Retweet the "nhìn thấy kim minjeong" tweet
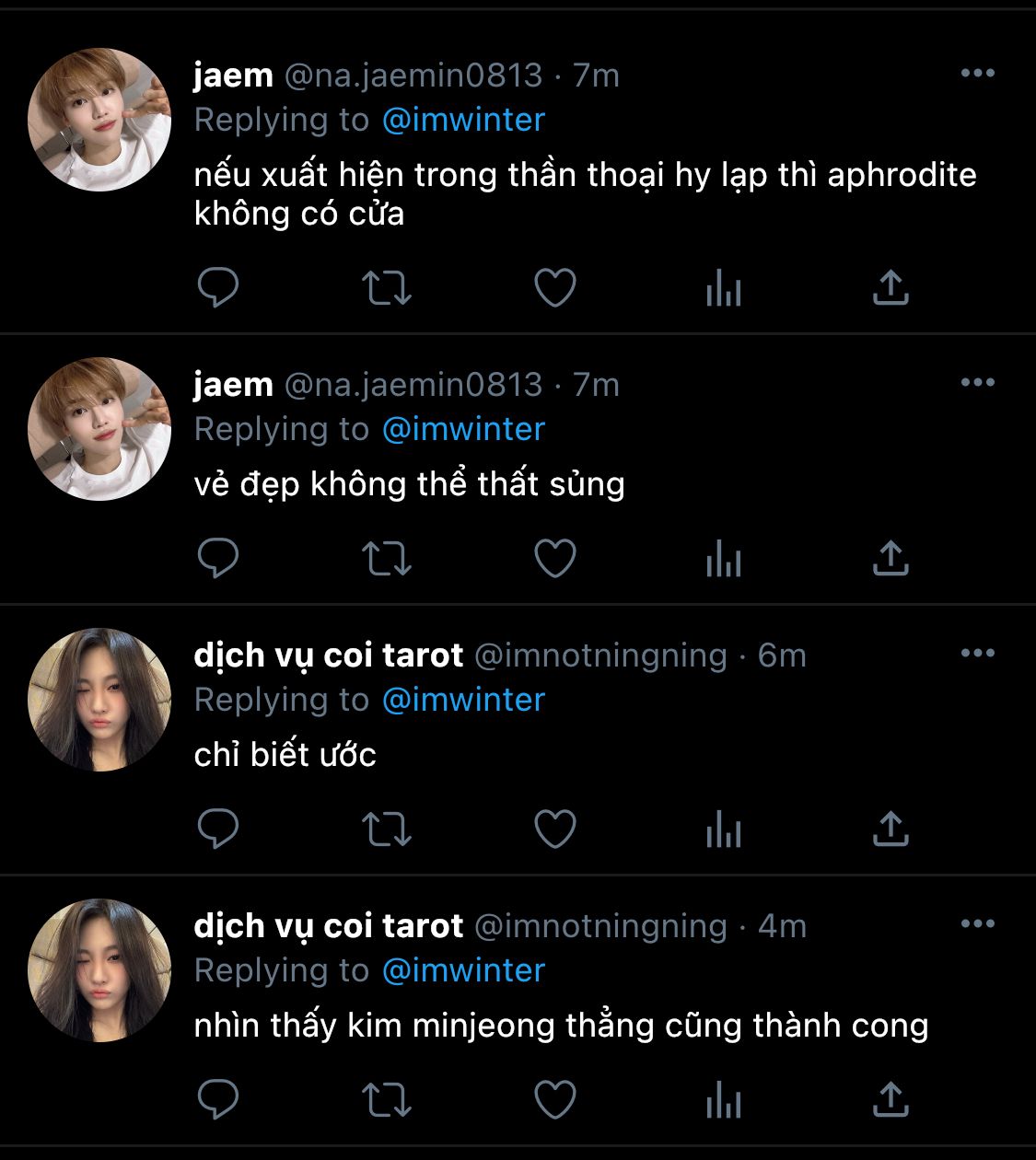This screenshot has height=1160, width=1036. pos(386,1100)
